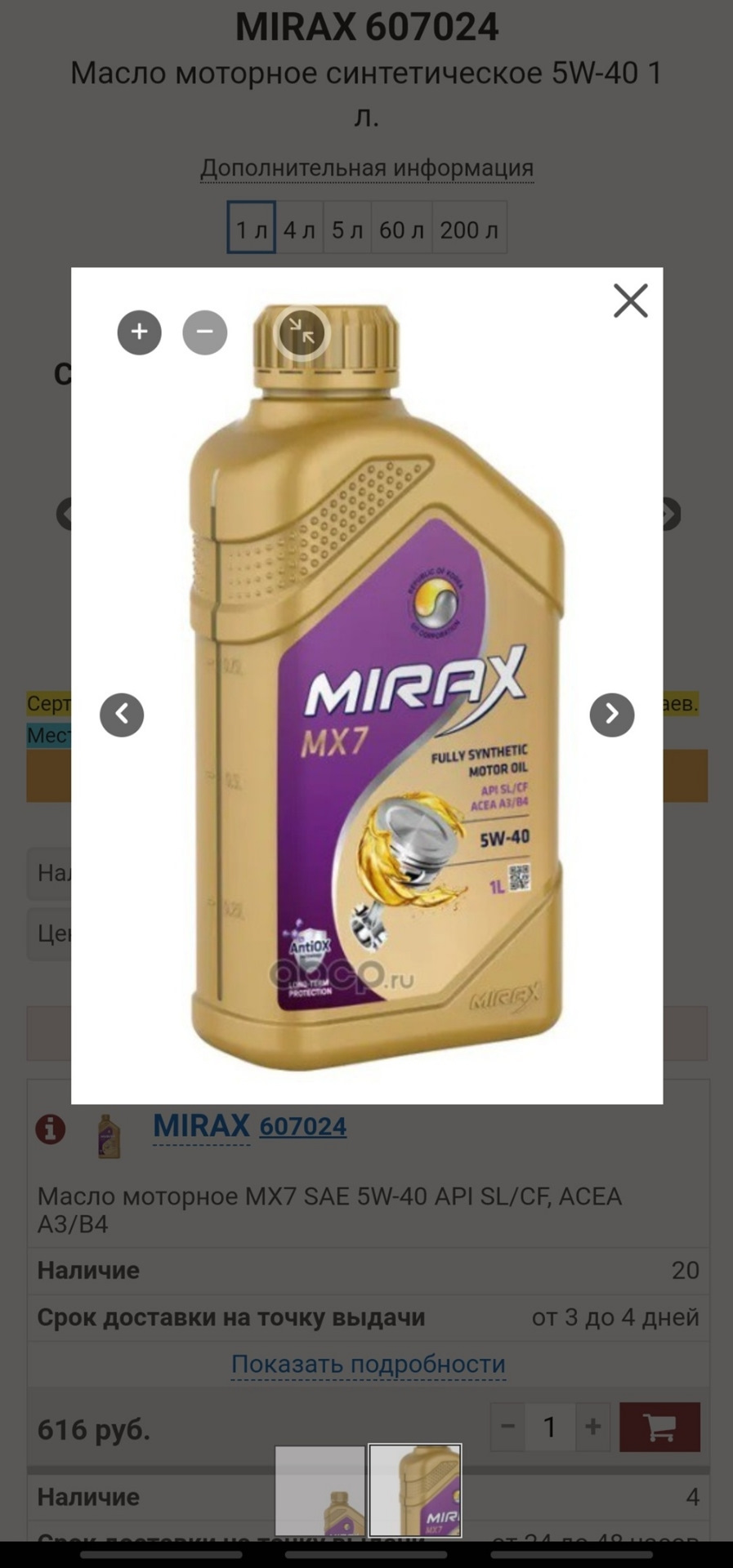The width and height of the screenshot is (733, 1568).
Task: Go to the next product image
Action: pyautogui.click(x=612, y=715)
